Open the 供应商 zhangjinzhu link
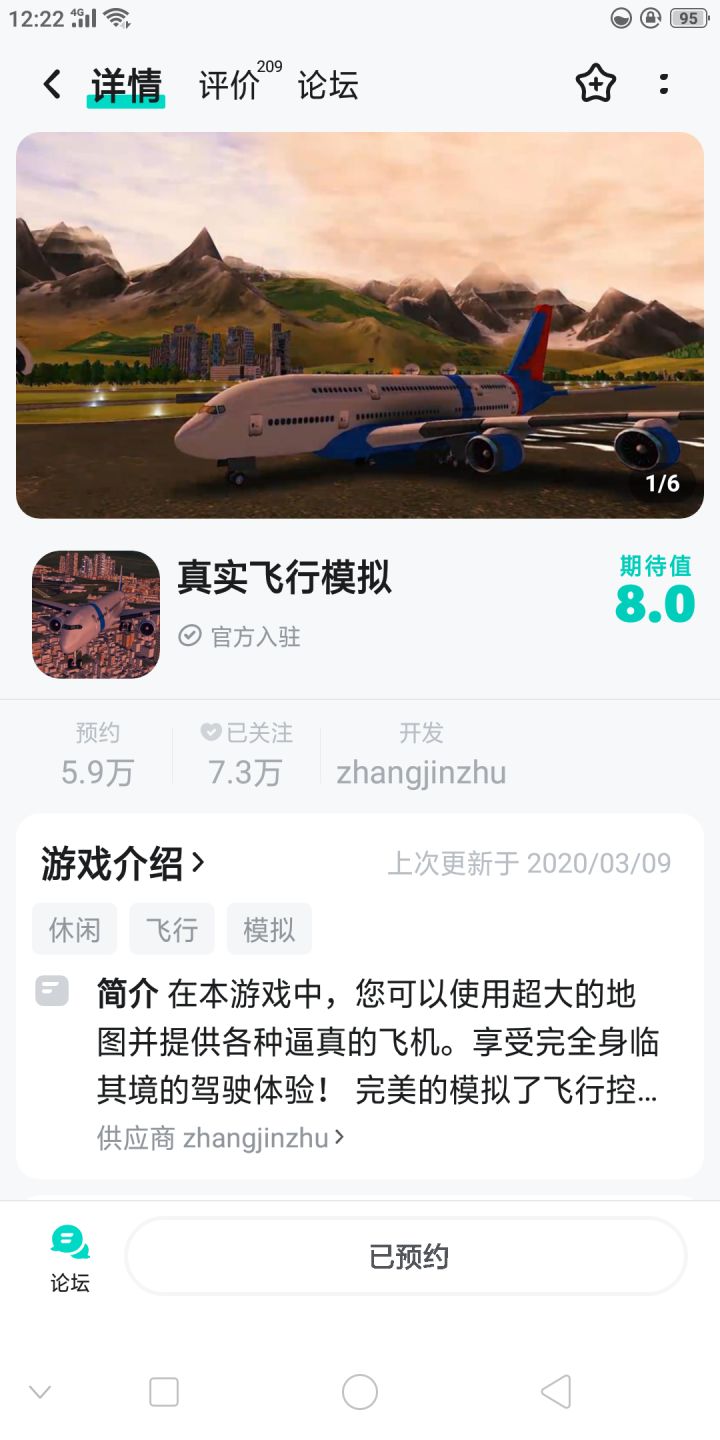Viewport: 720px width, 1440px height. coord(221,1137)
